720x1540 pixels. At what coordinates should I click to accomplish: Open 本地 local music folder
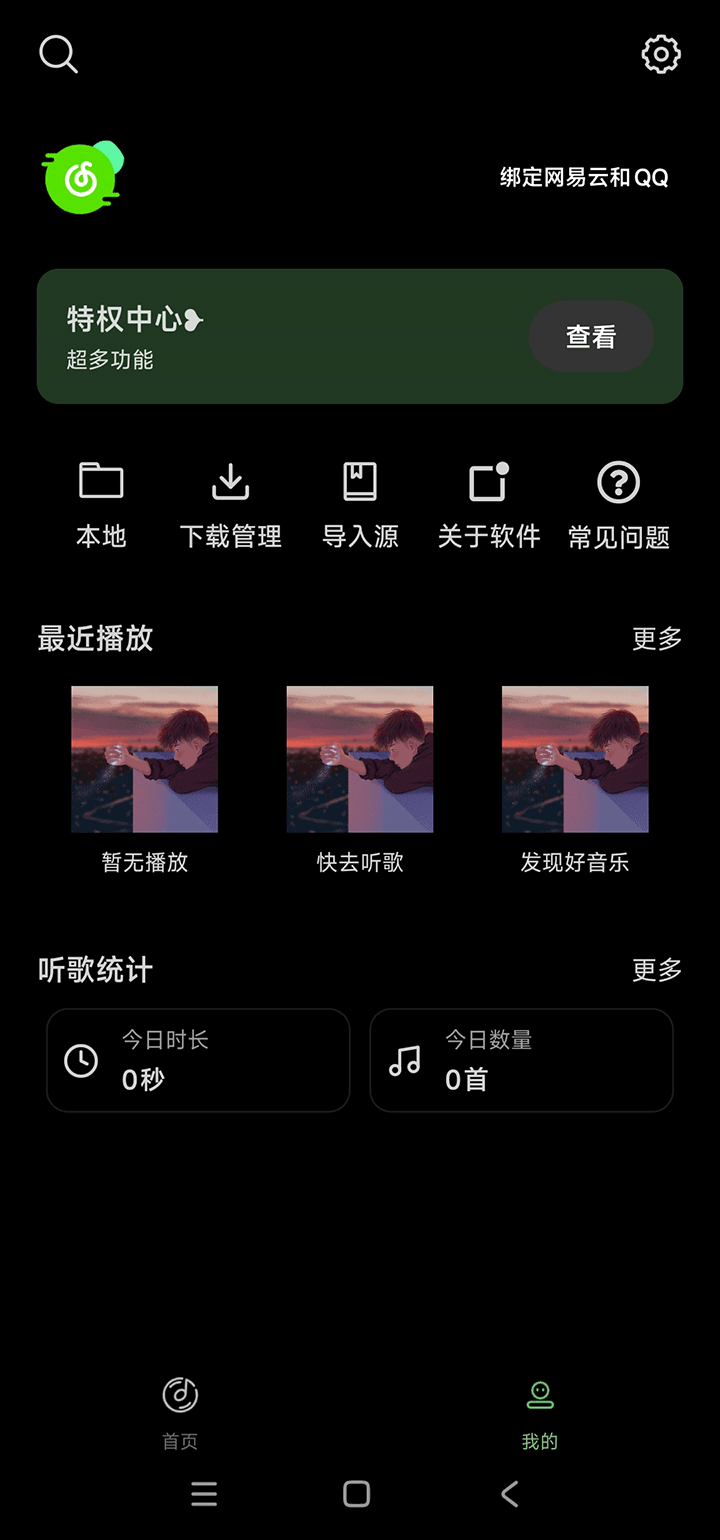[x=101, y=505]
